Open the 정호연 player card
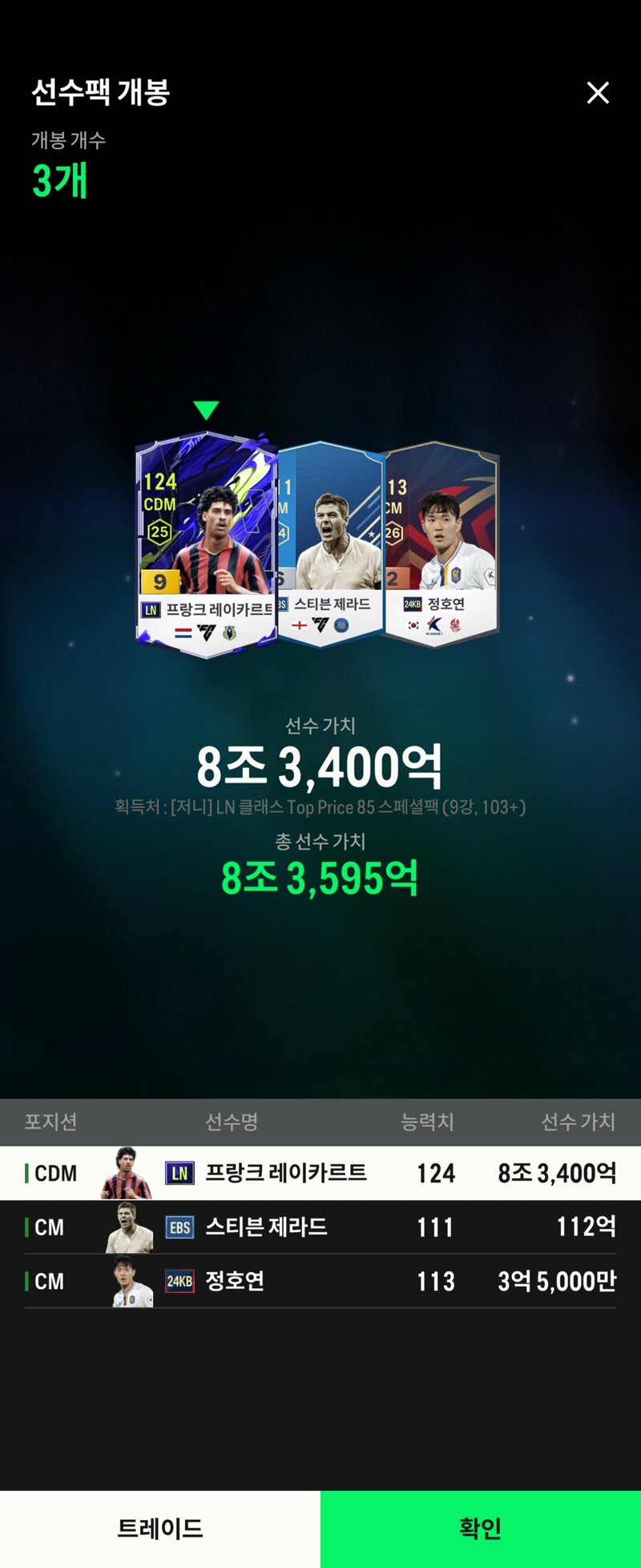The height and width of the screenshot is (1568, 641). tap(443, 545)
